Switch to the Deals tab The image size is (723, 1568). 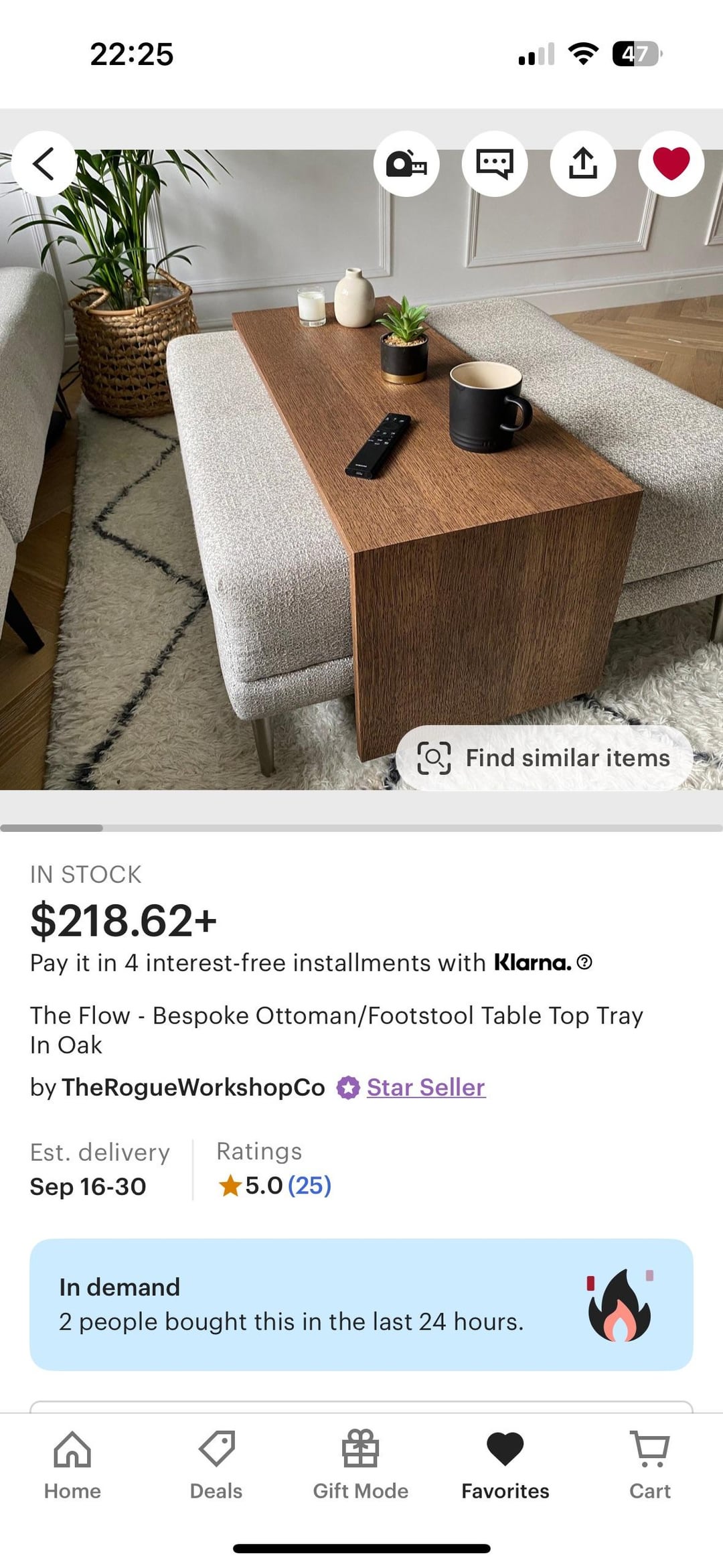(216, 1464)
